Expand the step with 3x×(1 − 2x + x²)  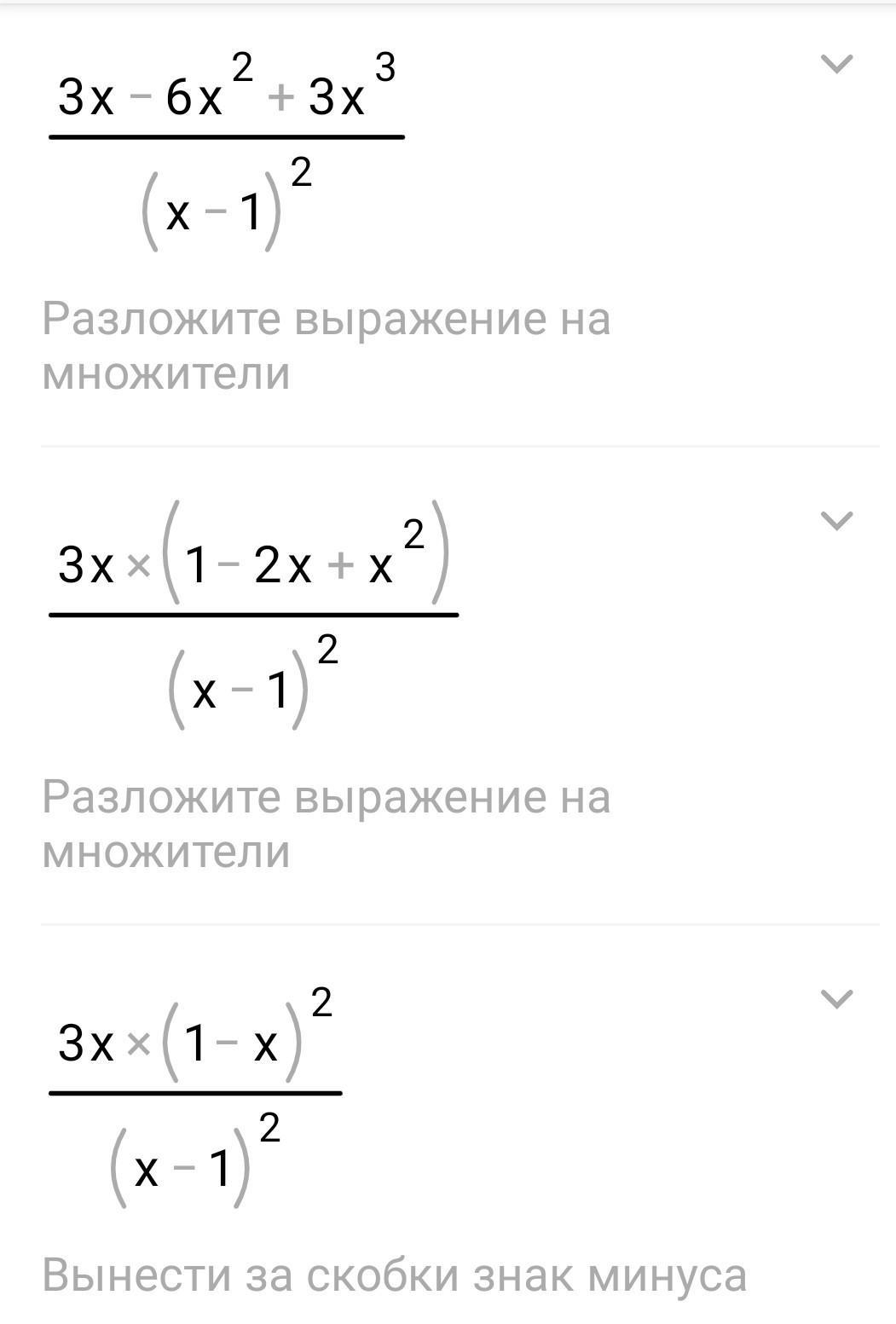coord(835,520)
